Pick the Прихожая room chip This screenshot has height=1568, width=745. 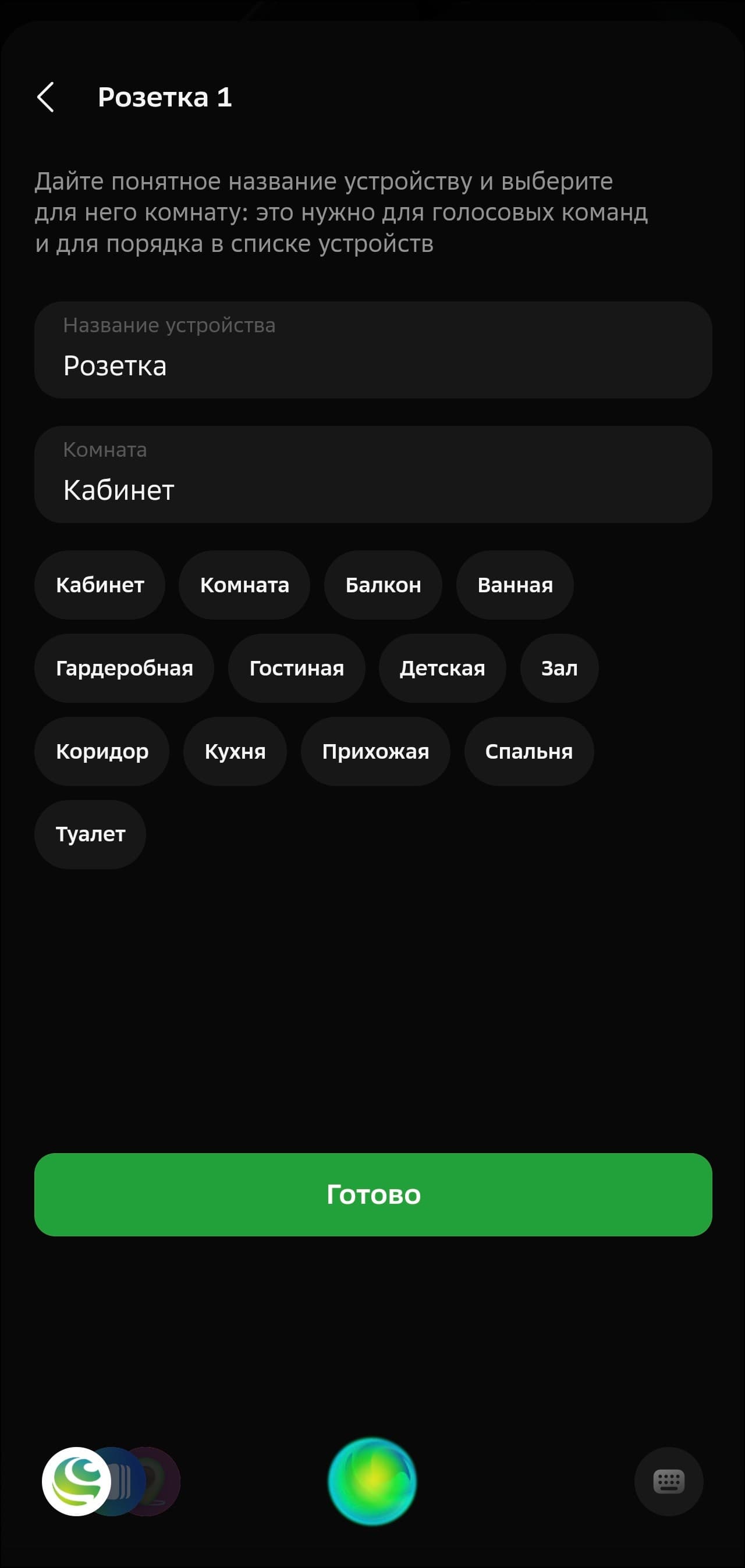pos(375,751)
